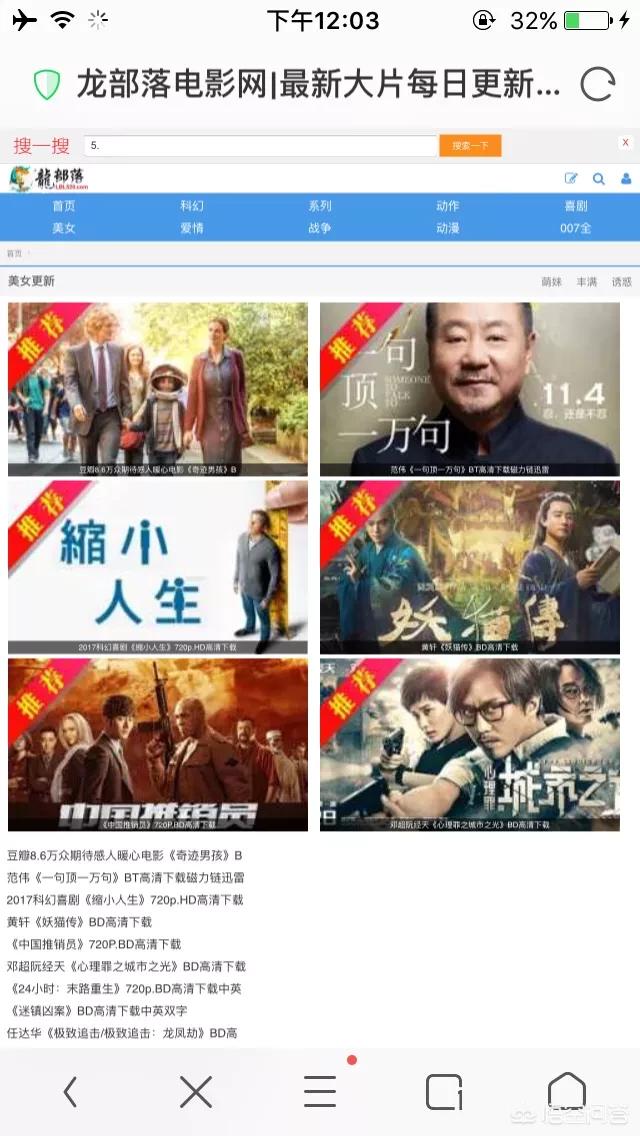
Task: Go to the 首页 tab
Action: point(64,206)
